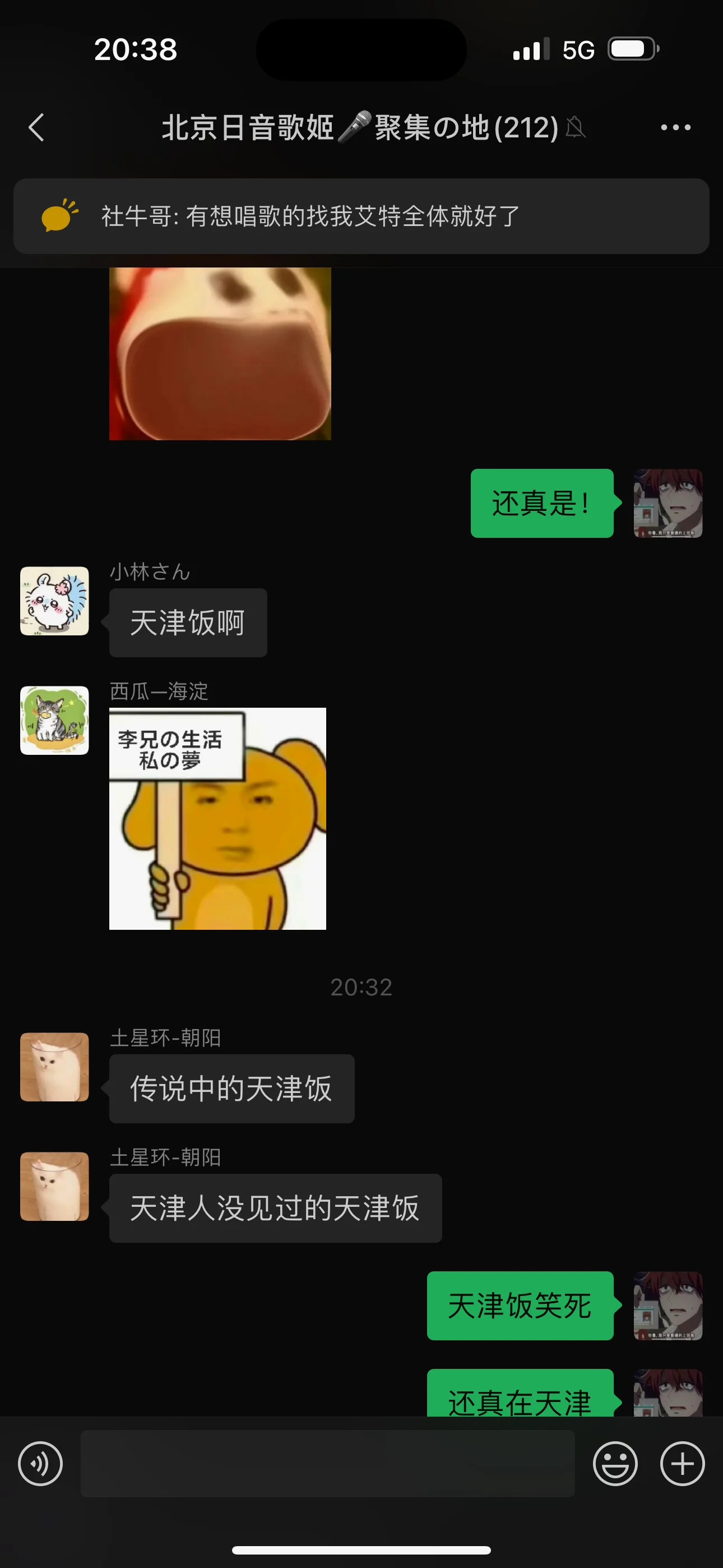
Task: Open 西瓜—海淀's avatar profile
Action: tap(55, 720)
